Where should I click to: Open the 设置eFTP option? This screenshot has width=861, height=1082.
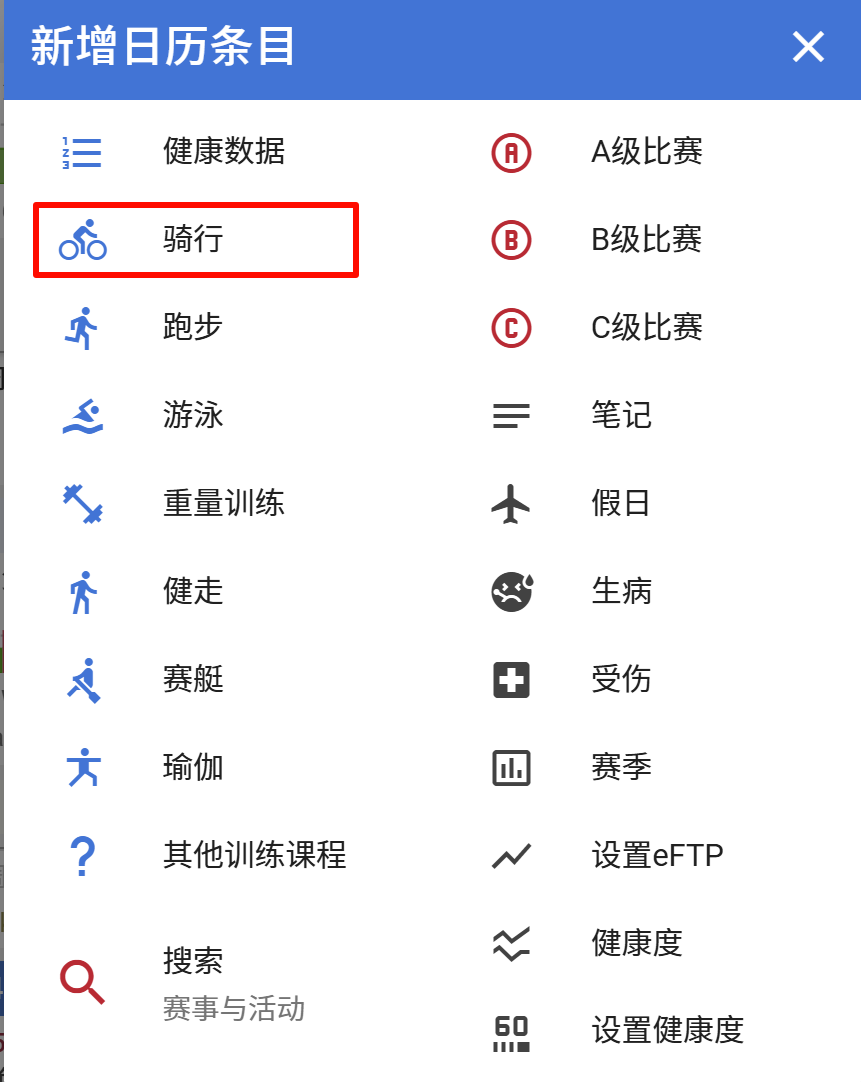click(656, 855)
